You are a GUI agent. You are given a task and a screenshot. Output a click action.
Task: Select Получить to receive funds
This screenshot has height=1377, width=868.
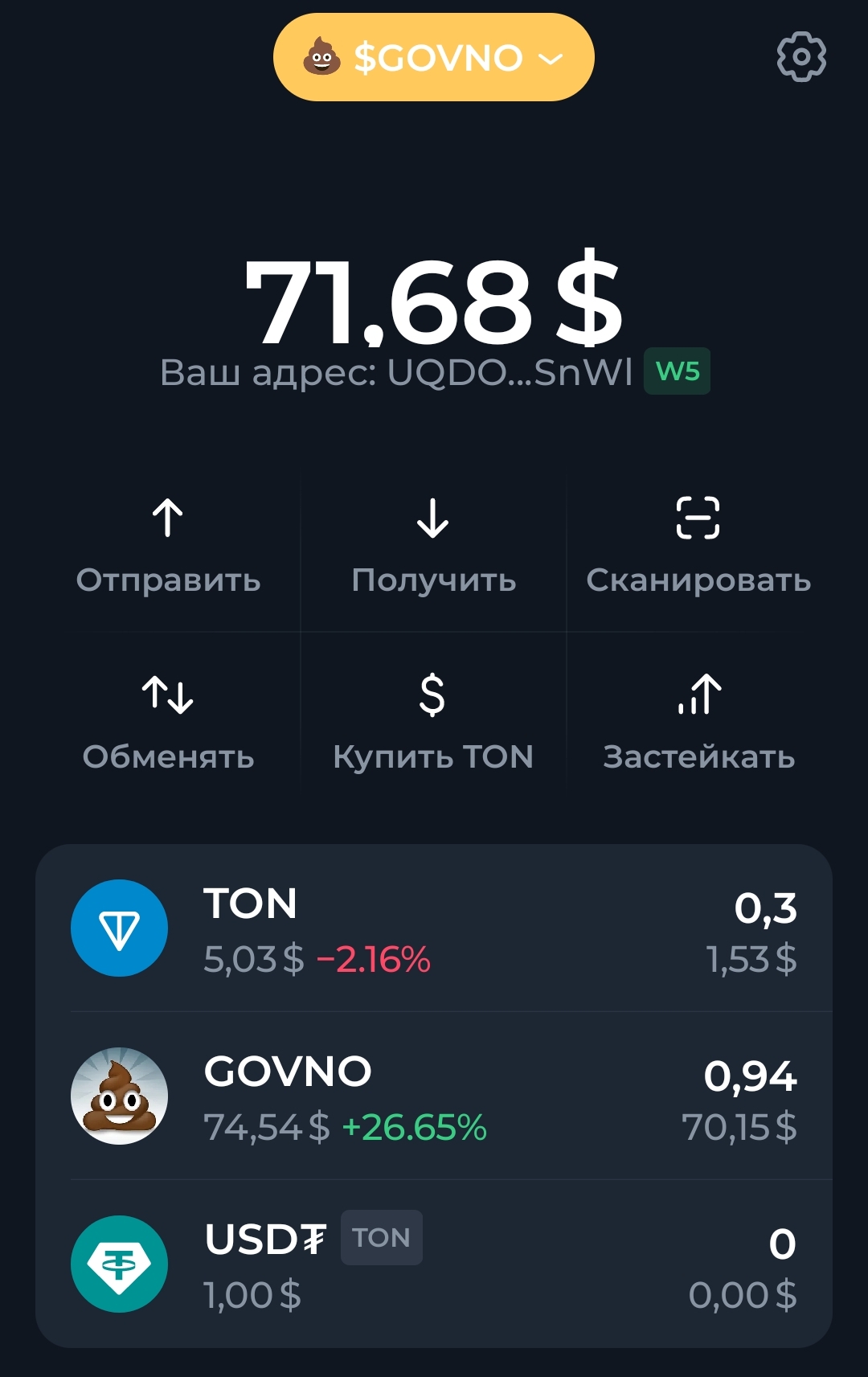pos(433,547)
